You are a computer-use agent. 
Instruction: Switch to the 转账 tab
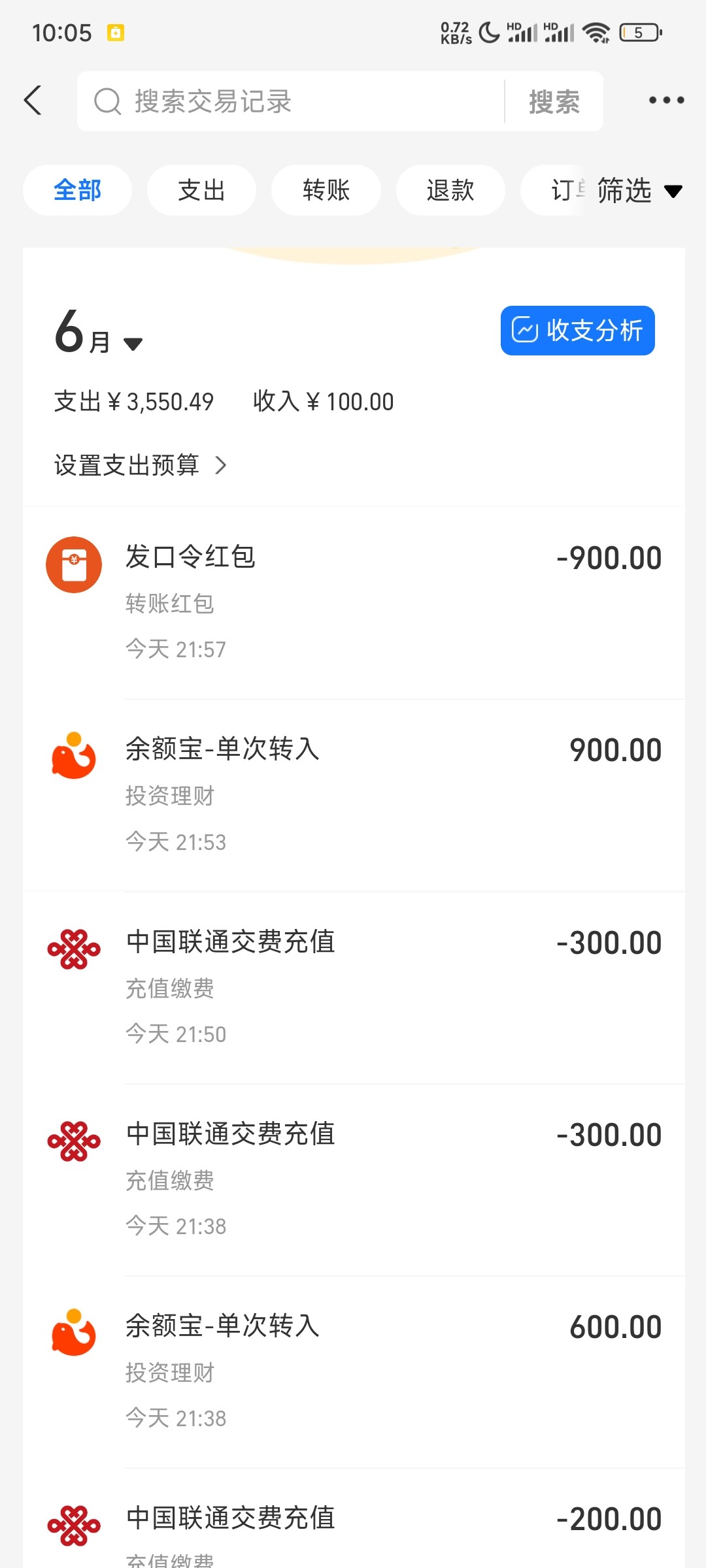coord(326,190)
